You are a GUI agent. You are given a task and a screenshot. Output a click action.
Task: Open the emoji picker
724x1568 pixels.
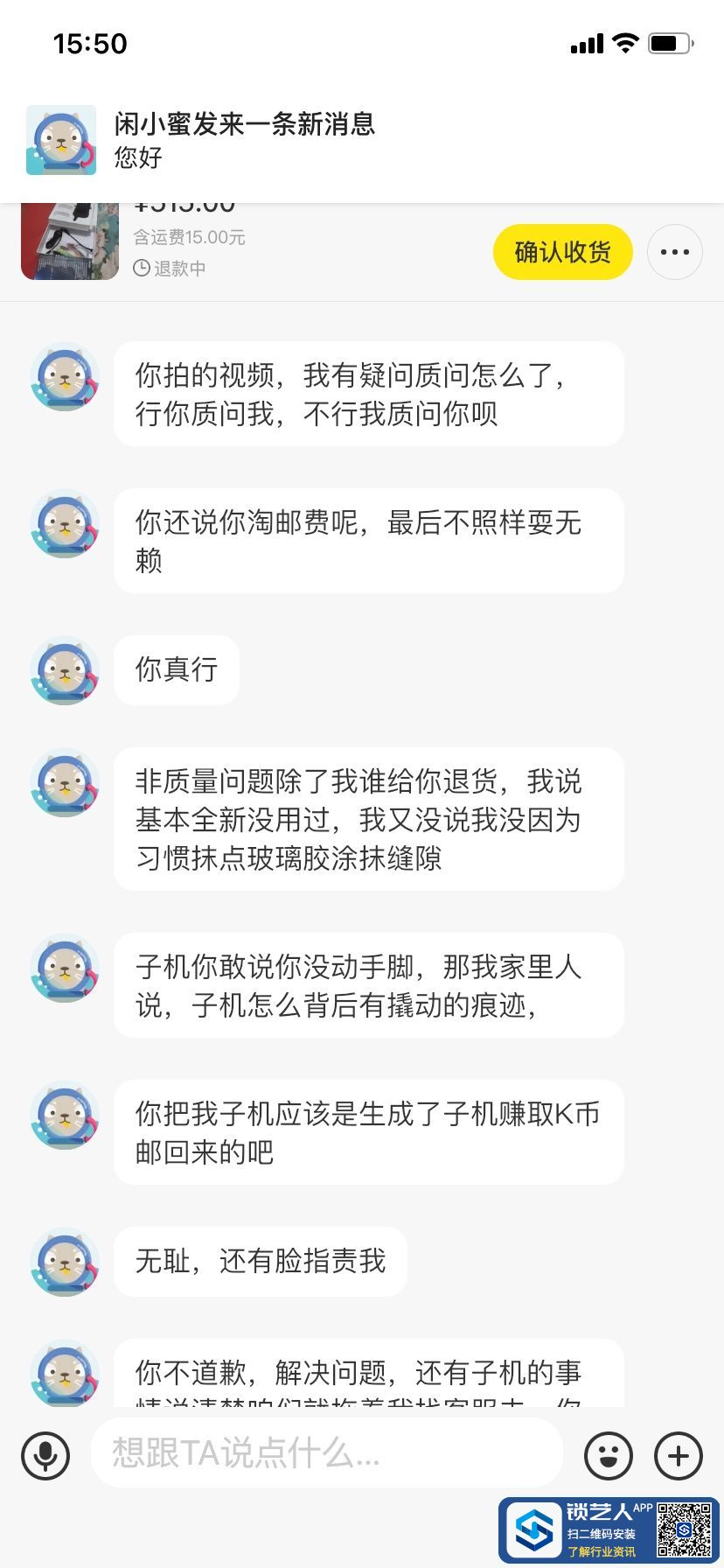(608, 1455)
